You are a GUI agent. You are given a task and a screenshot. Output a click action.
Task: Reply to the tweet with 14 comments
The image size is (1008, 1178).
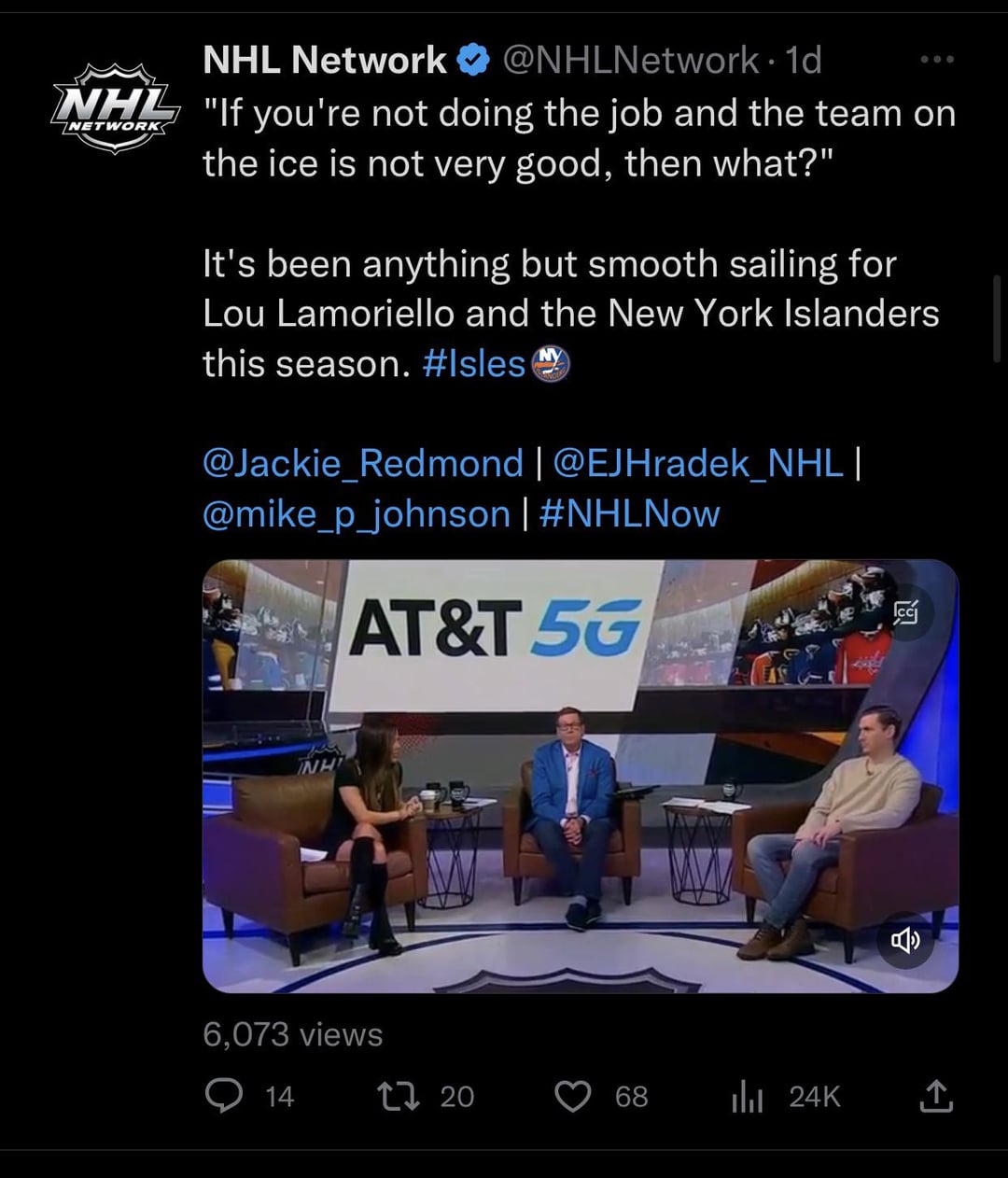coord(224,1096)
